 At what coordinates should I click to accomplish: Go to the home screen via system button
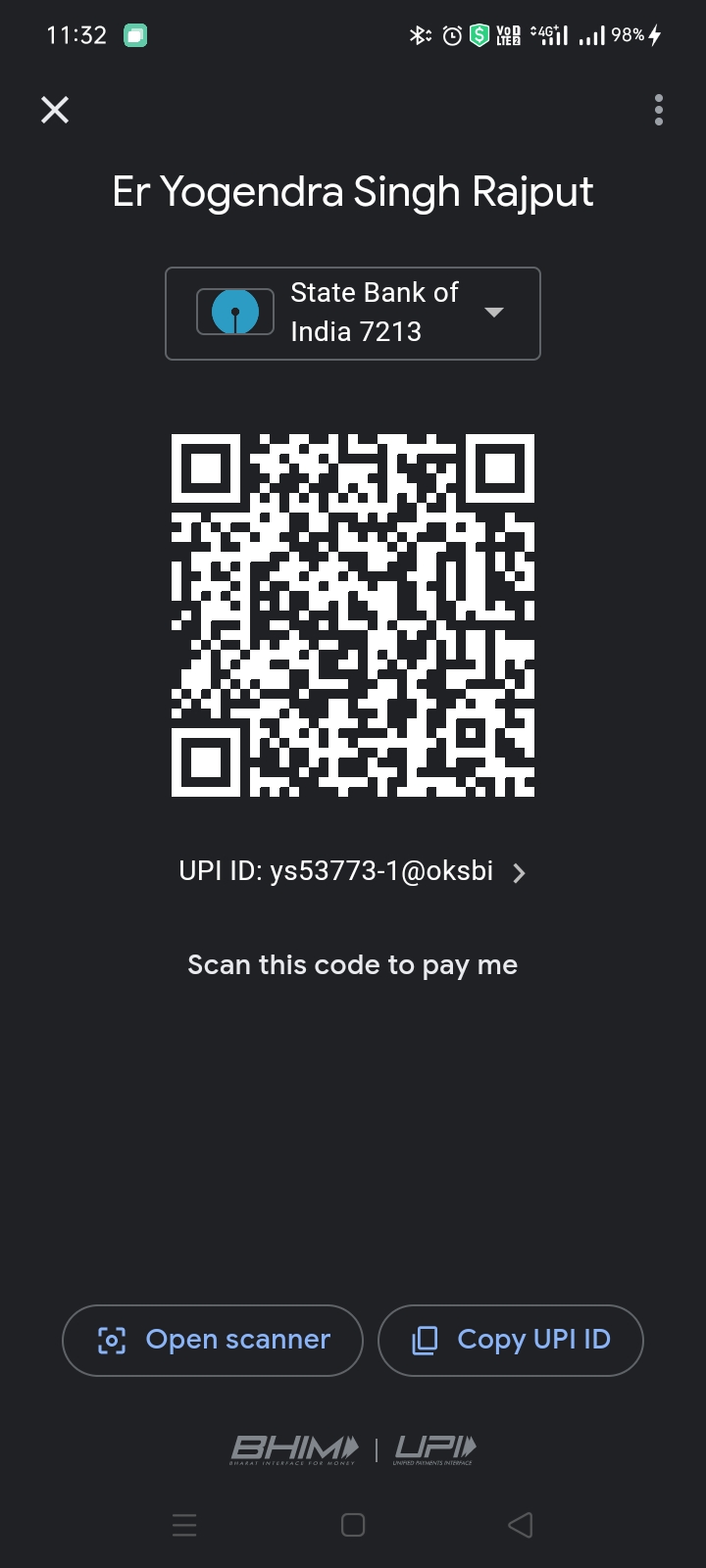pyautogui.click(x=353, y=1524)
